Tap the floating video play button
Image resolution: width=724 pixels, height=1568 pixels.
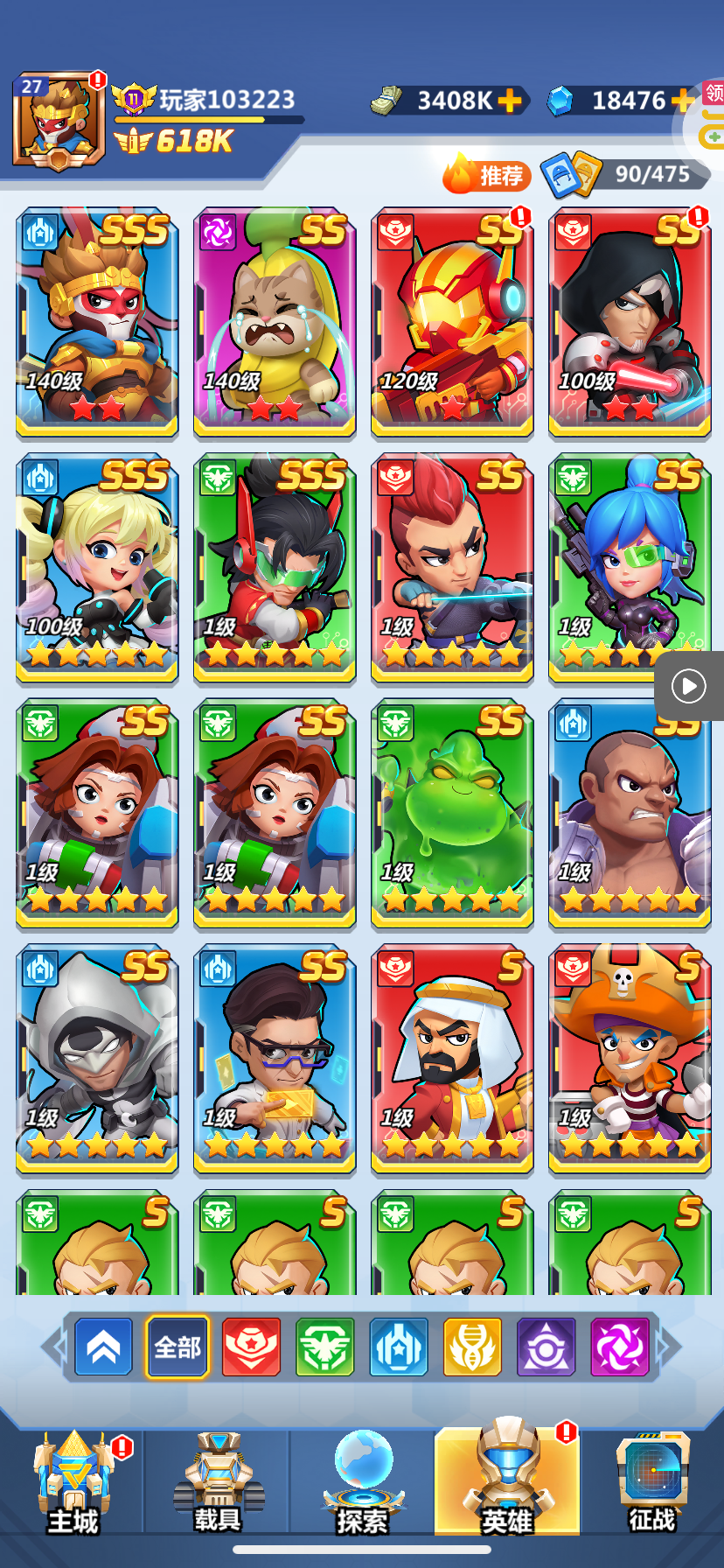tap(689, 686)
